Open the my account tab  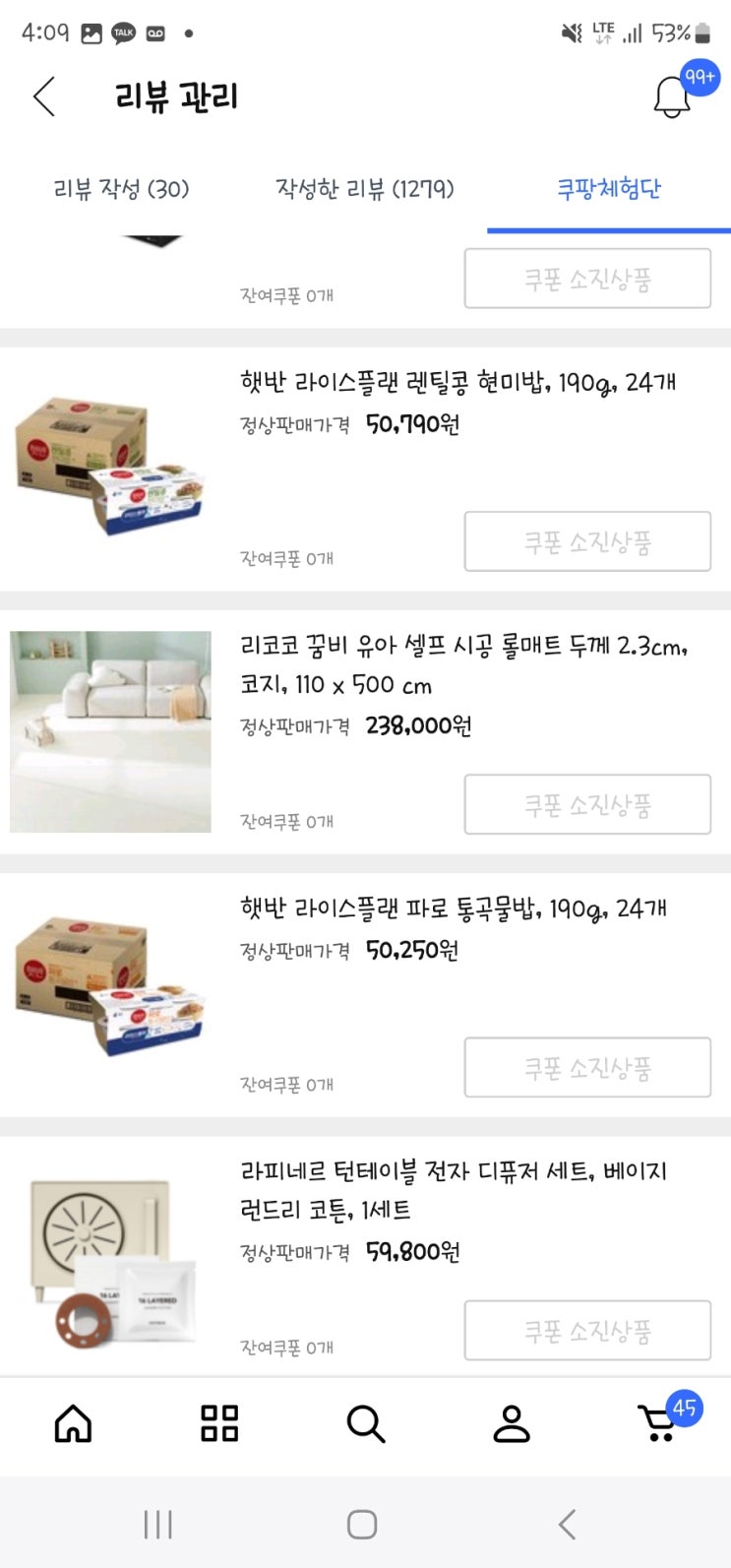pyautogui.click(x=512, y=1423)
